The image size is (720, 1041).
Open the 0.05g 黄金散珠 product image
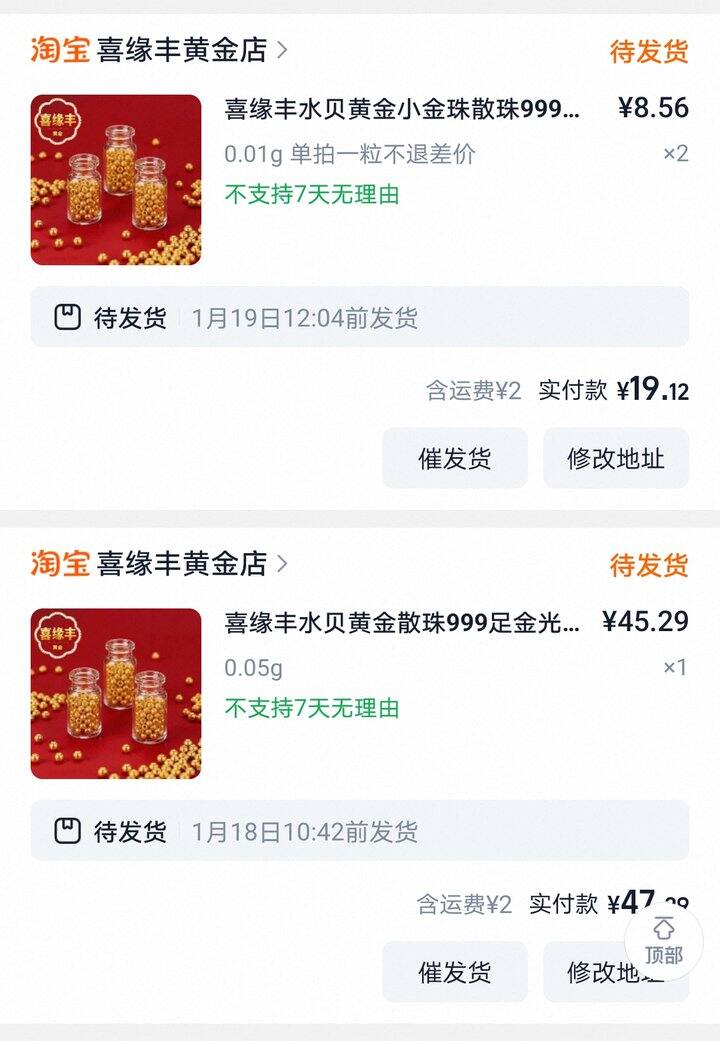click(x=116, y=693)
